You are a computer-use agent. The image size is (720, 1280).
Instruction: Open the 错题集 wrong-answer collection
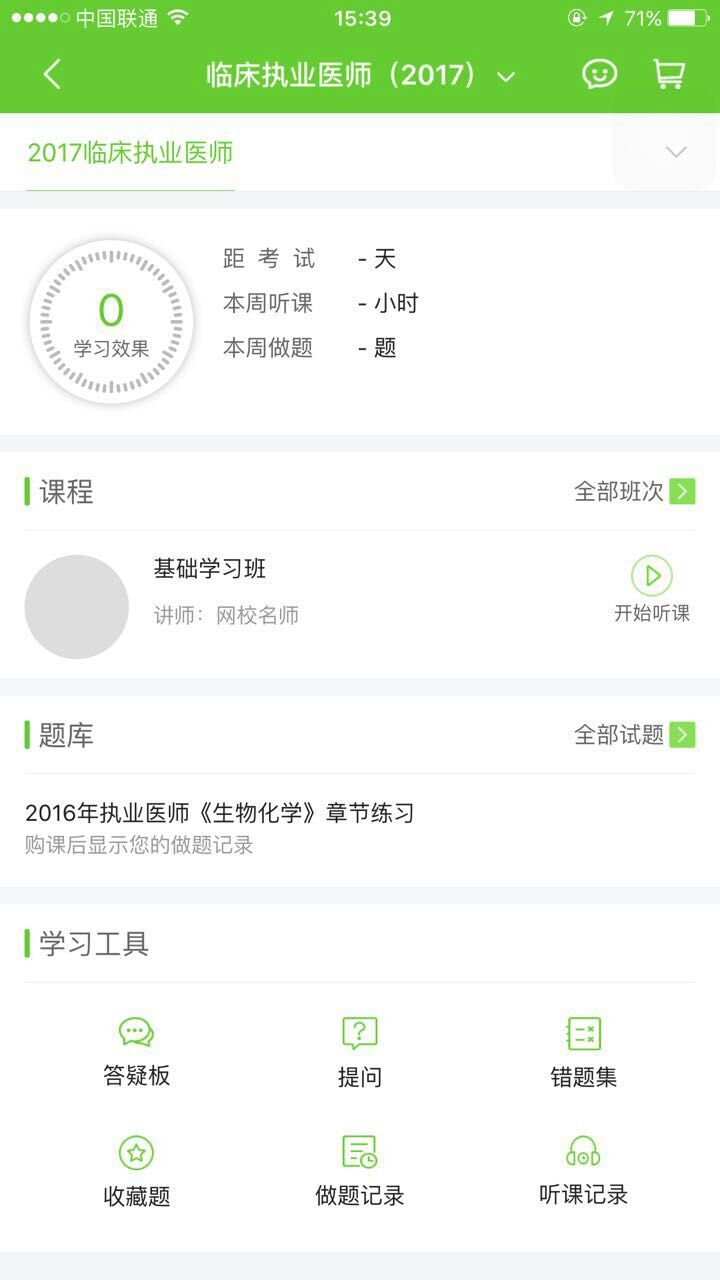click(583, 1052)
